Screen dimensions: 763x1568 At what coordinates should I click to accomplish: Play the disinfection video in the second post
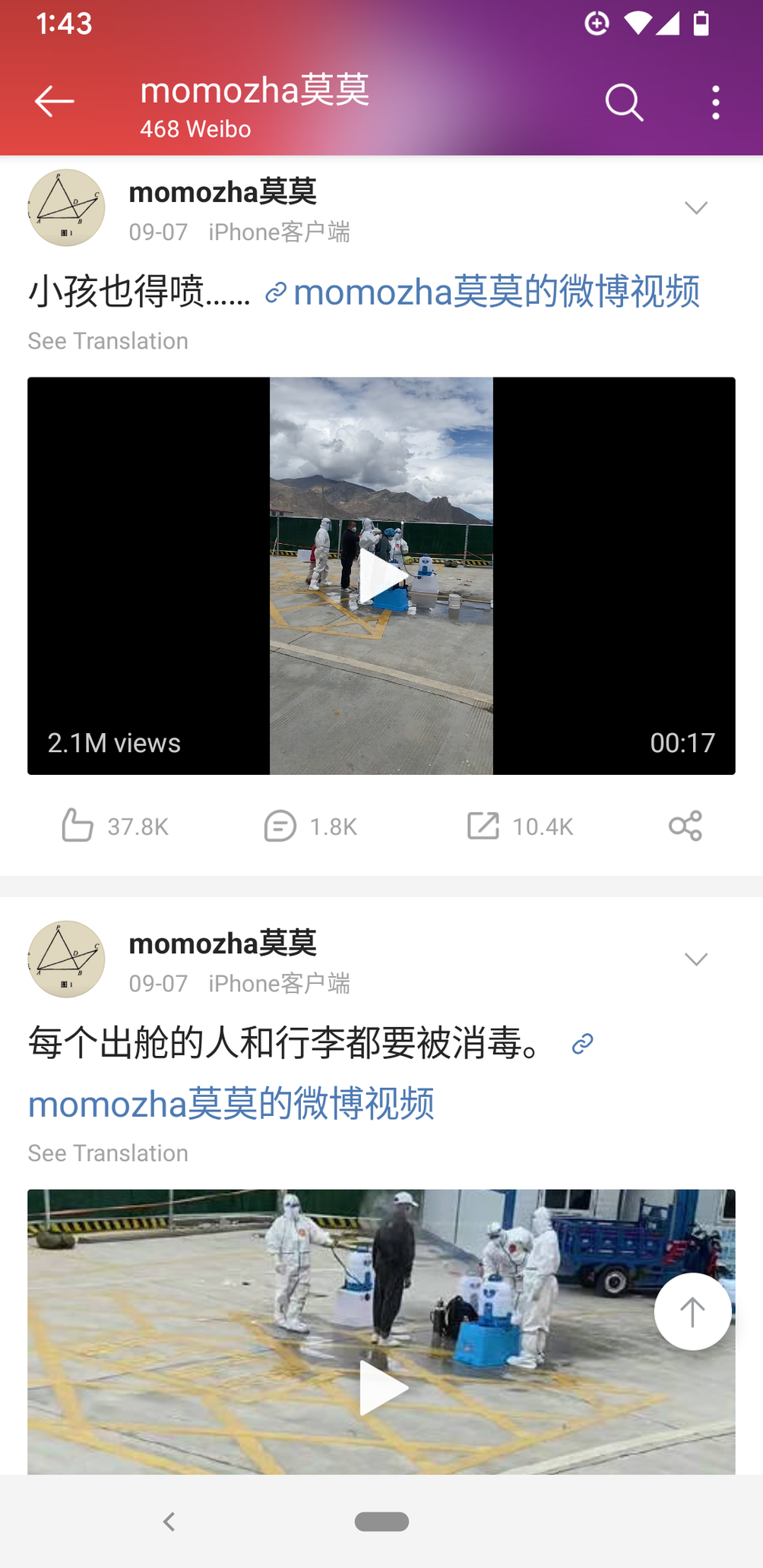point(381,1386)
